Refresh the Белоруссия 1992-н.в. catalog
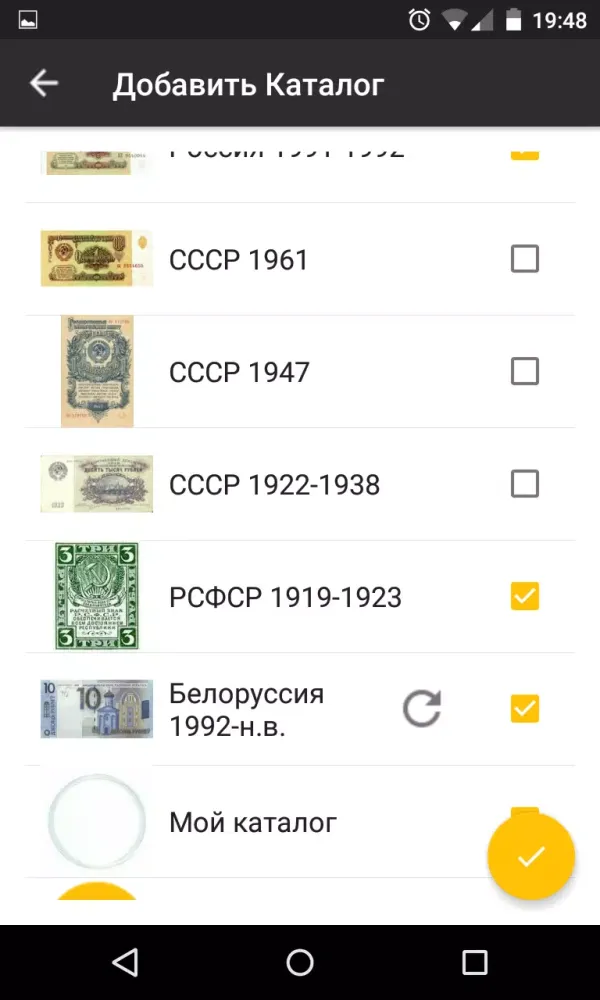 (x=422, y=709)
